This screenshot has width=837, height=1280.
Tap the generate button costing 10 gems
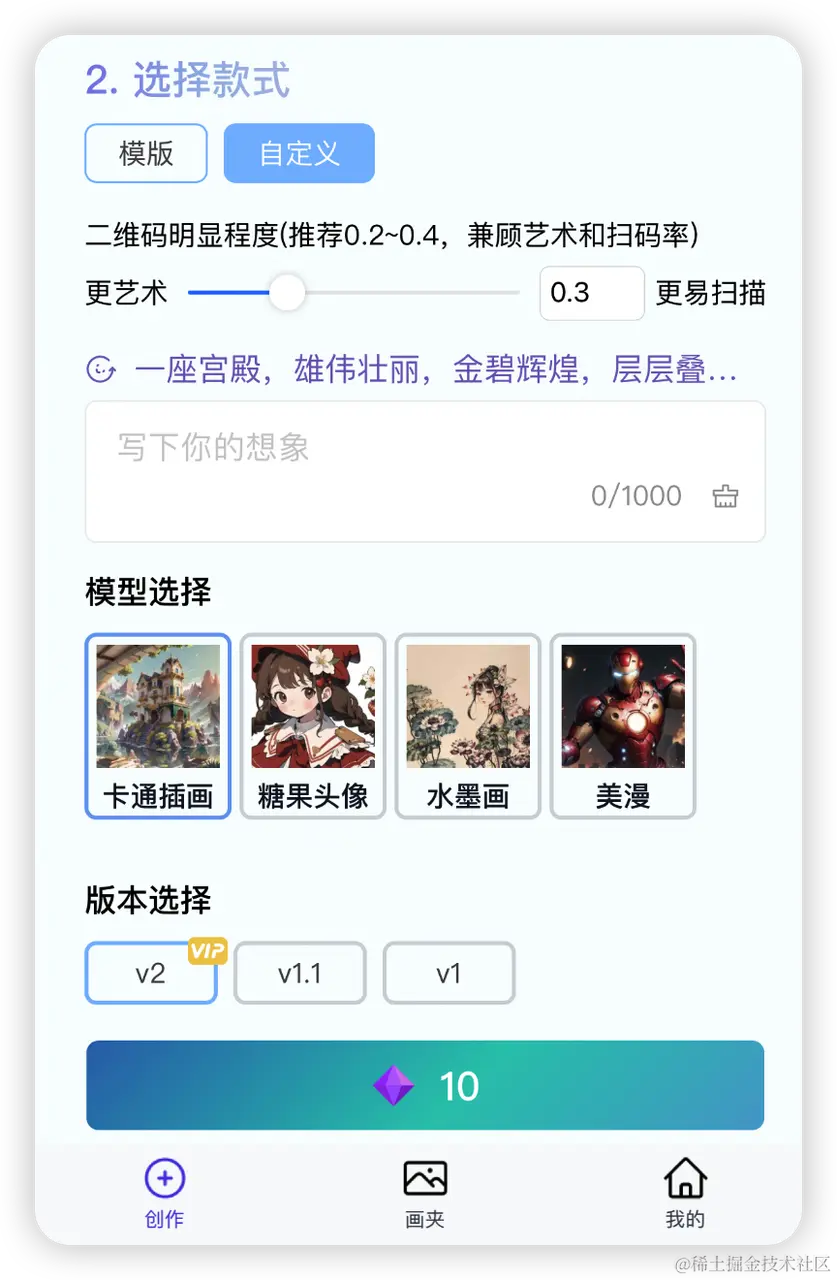425,1085
